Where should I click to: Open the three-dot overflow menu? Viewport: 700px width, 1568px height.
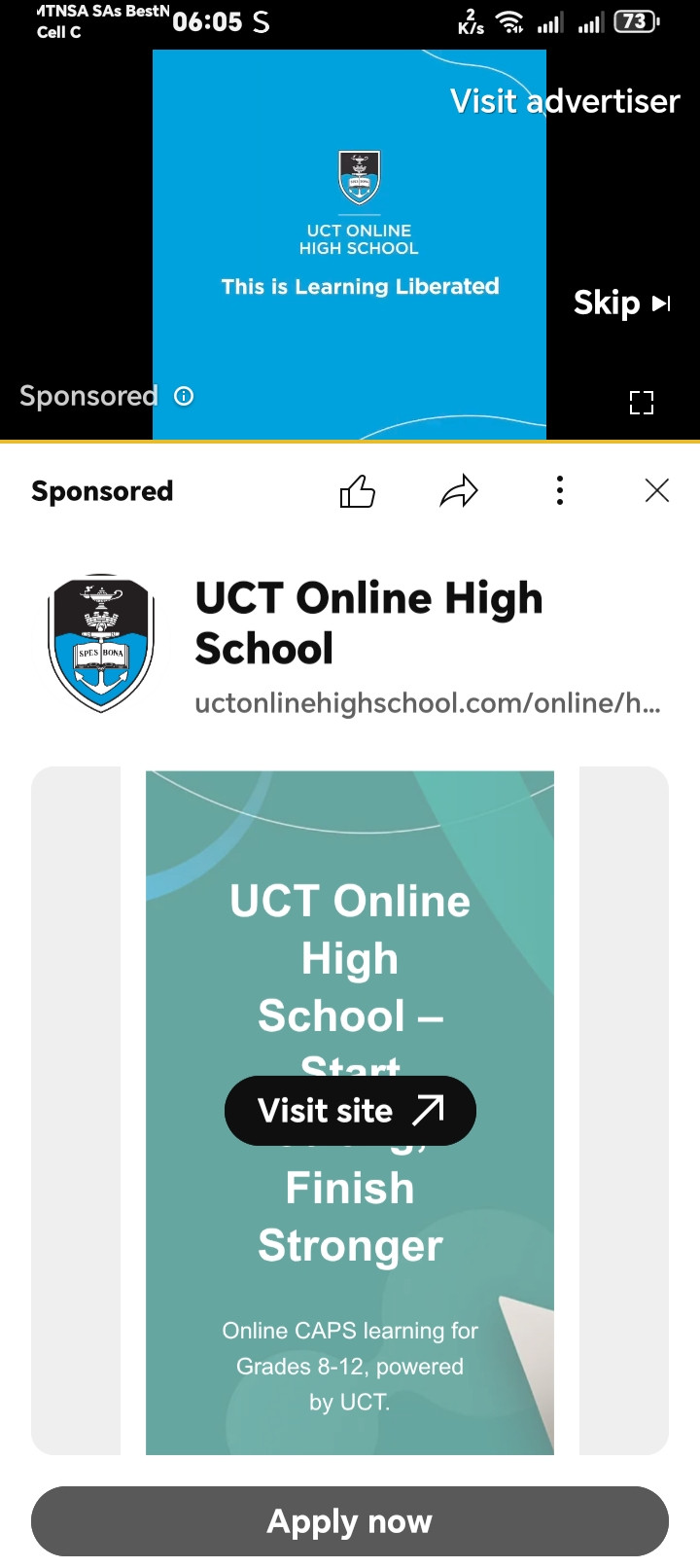(560, 491)
